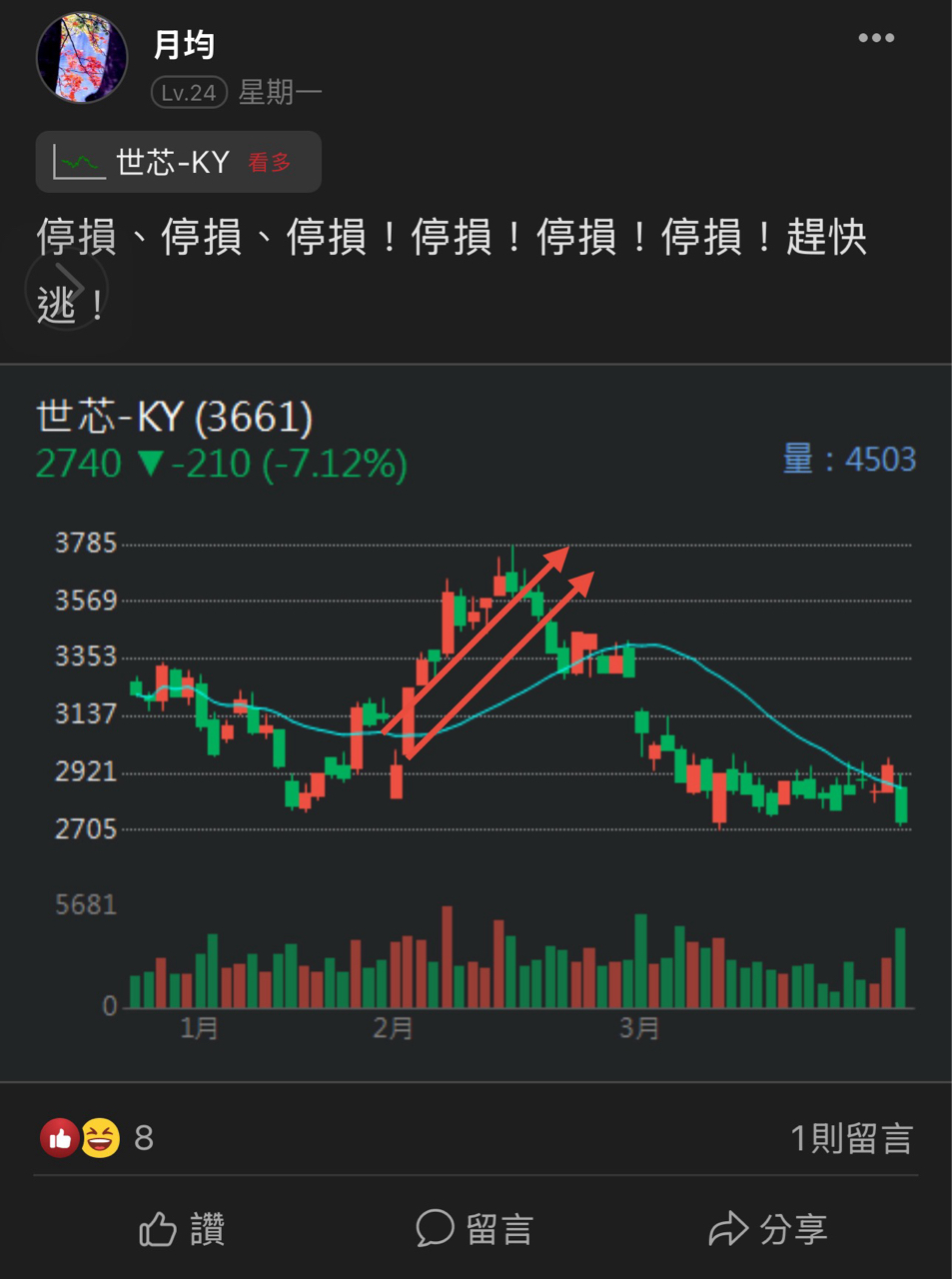View the 1則留言 comment thread
Screen dimensions: 952x1279
851,1138
